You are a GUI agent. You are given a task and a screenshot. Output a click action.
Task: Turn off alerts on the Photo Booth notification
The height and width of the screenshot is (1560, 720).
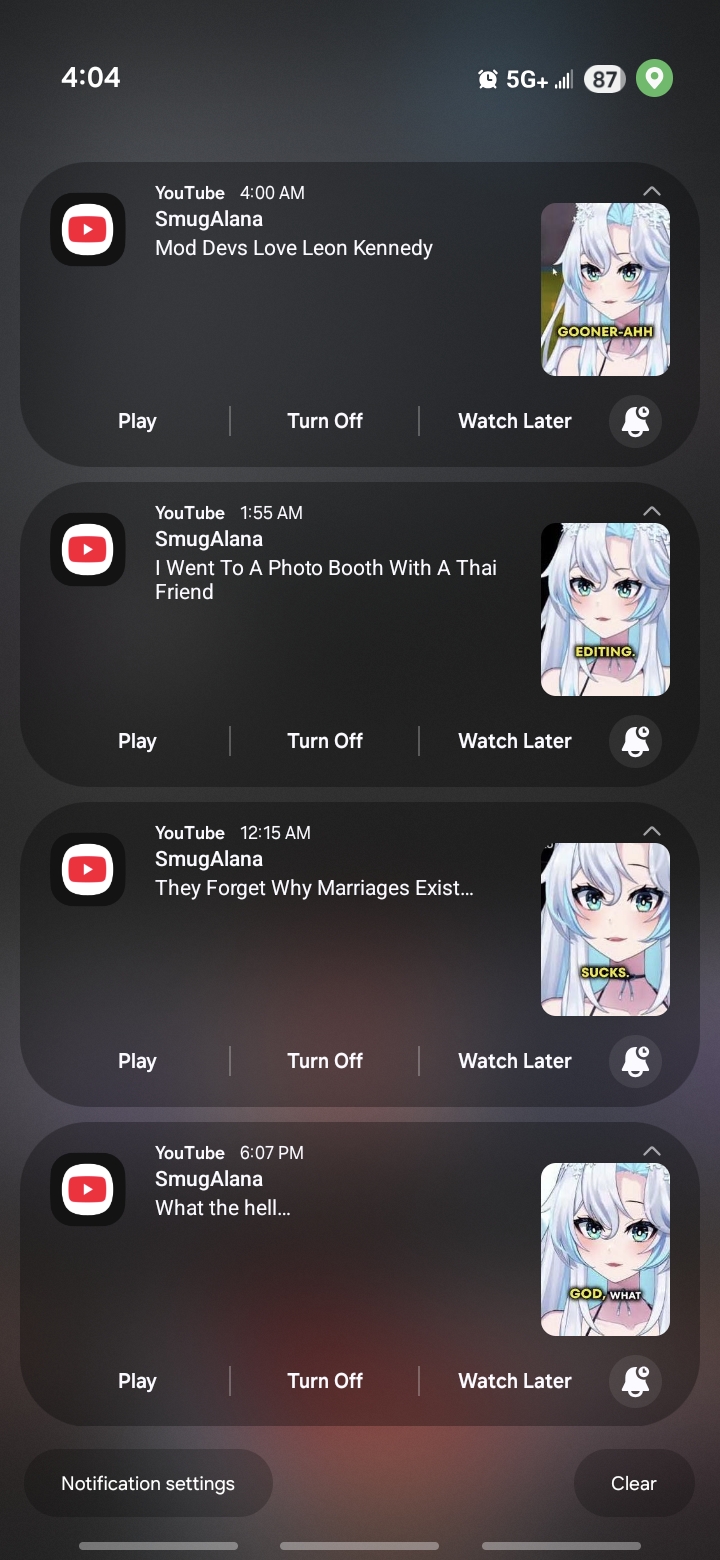click(x=325, y=741)
